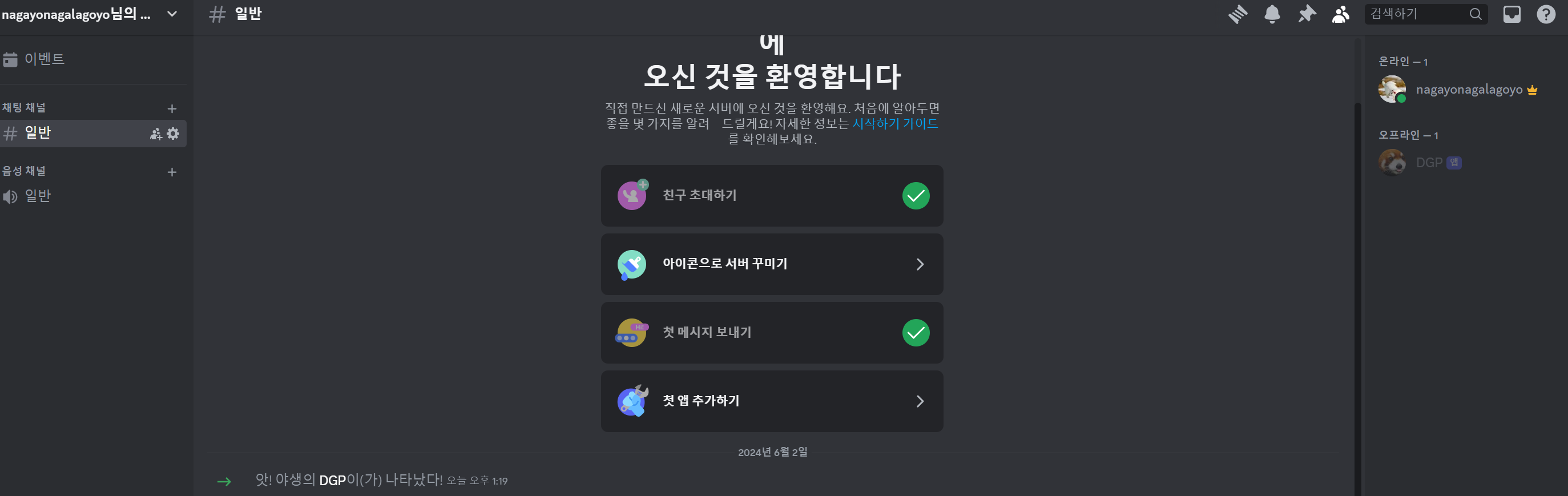Open the help question mark icon
The height and width of the screenshot is (496, 1568).
(1546, 14)
